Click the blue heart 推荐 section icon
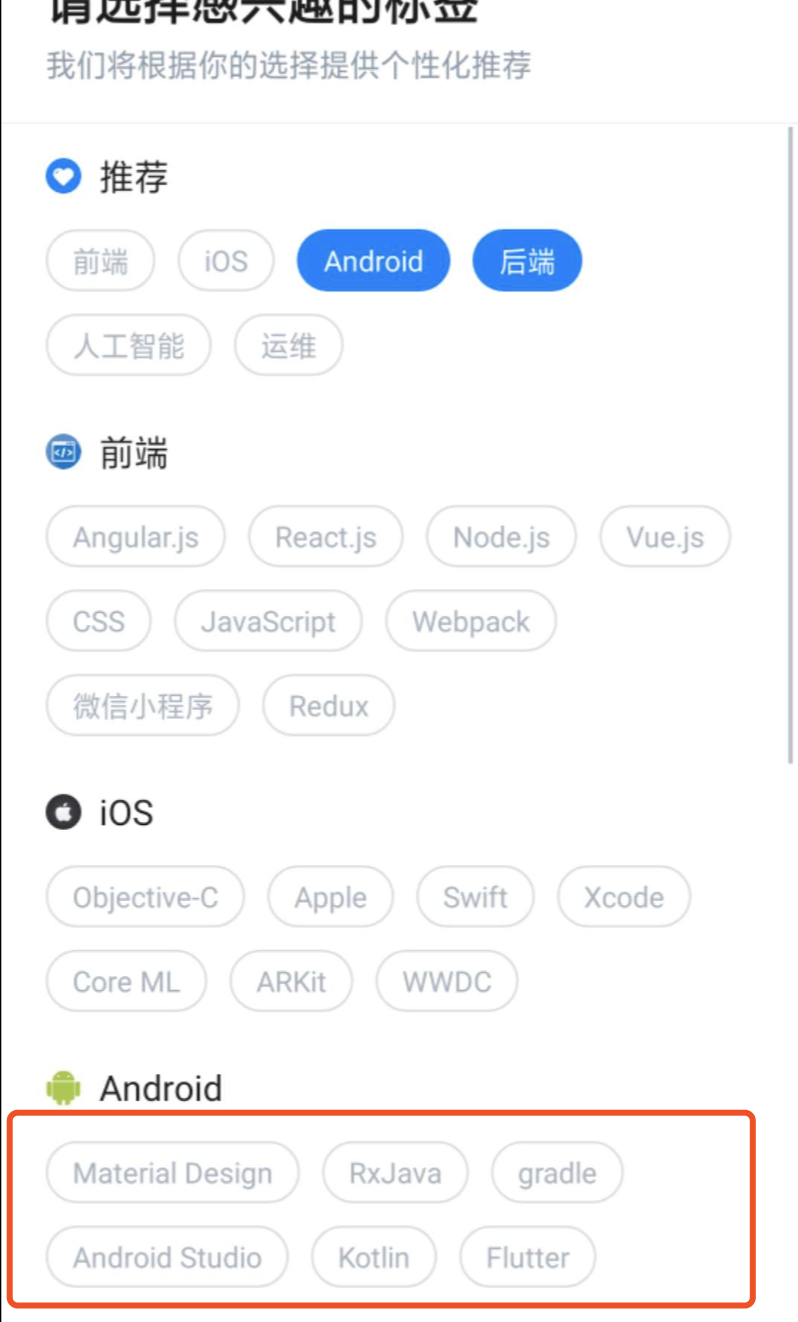Viewport: 798px width, 1322px height. (x=63, y=175)
